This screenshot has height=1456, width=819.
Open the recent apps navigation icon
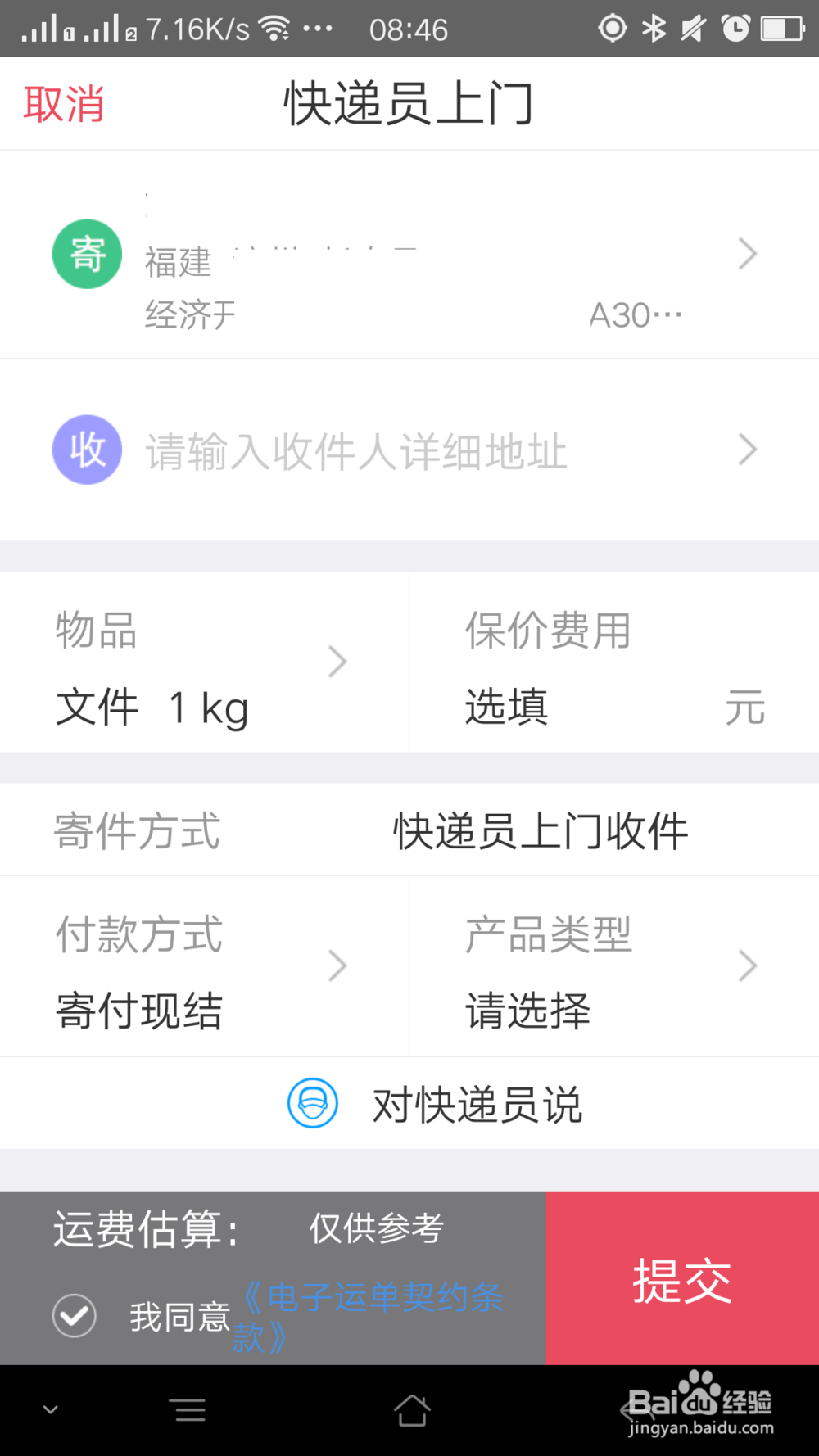188,1409
